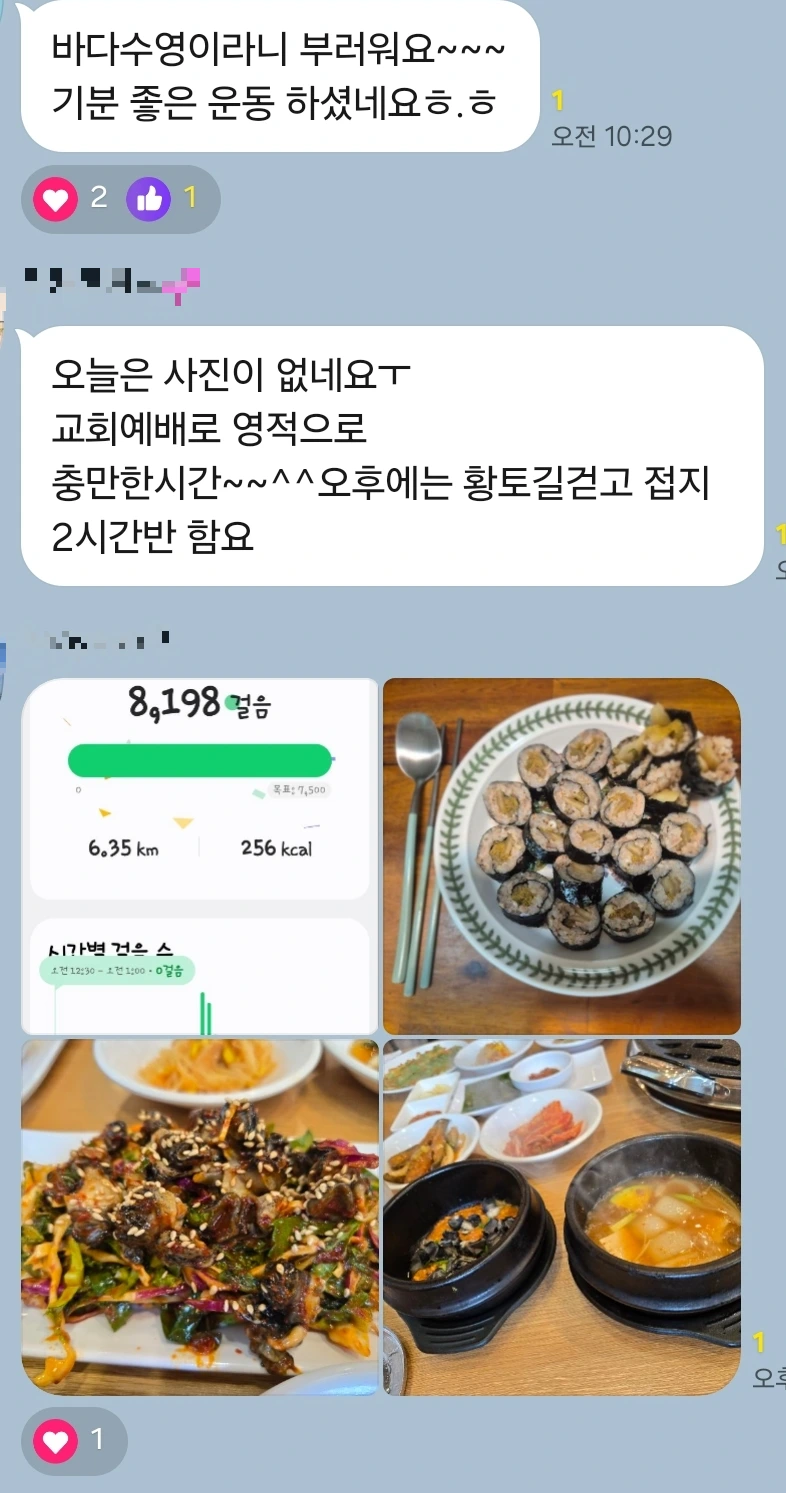Open the kimbap plate photo

(x=562, y=856)
